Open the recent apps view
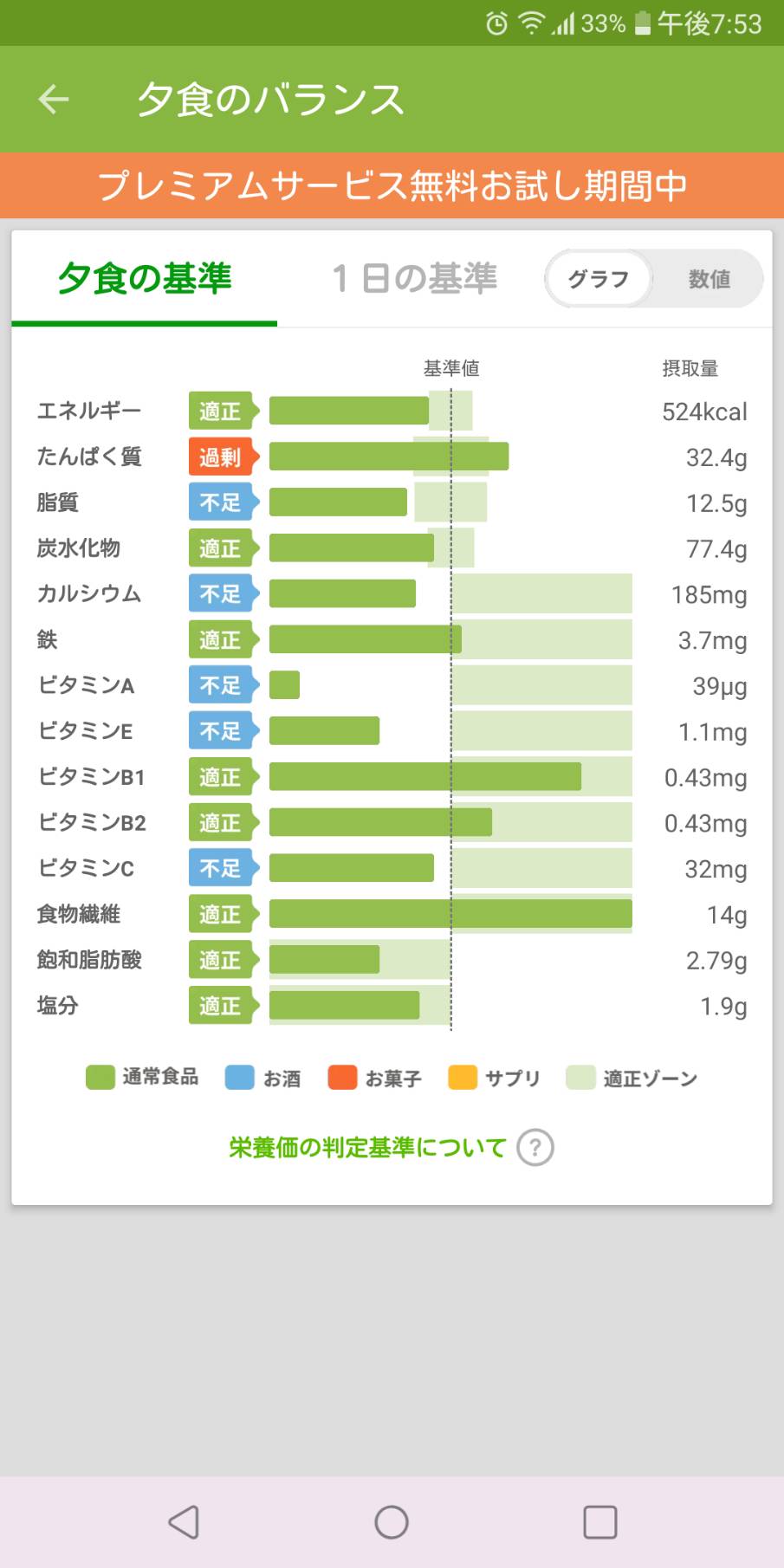The image size is (784, 1568). [x=599, y=1522]
